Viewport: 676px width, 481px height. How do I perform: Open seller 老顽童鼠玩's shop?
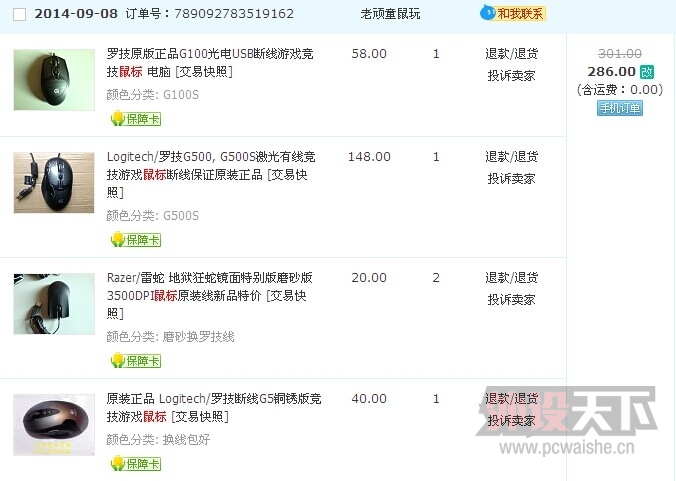click(x=390, y=14)
